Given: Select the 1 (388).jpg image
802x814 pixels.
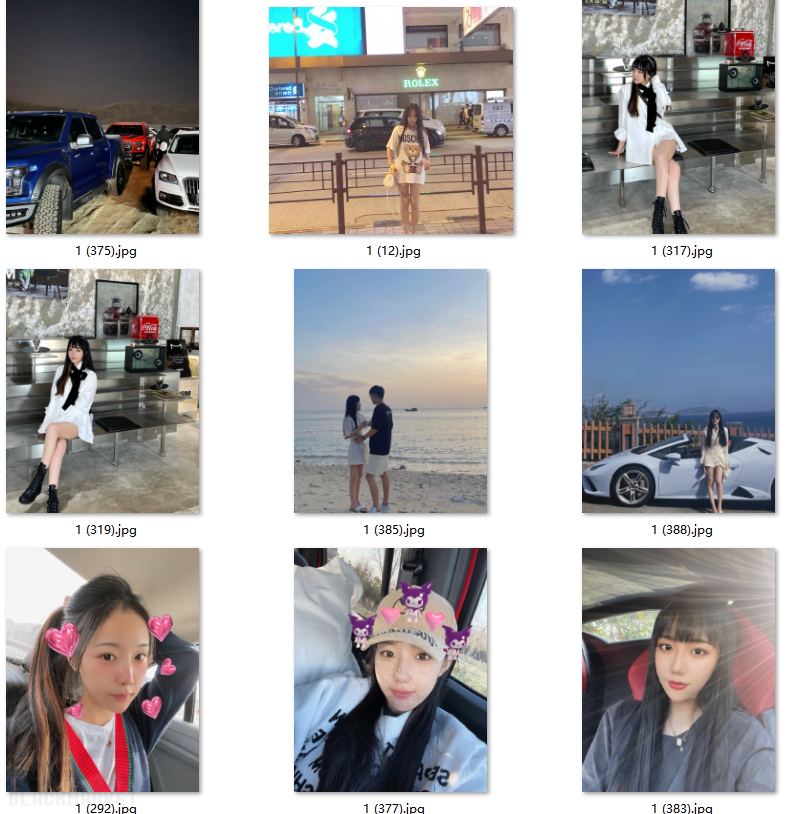Looking at the screenshot, I should 678,391.
